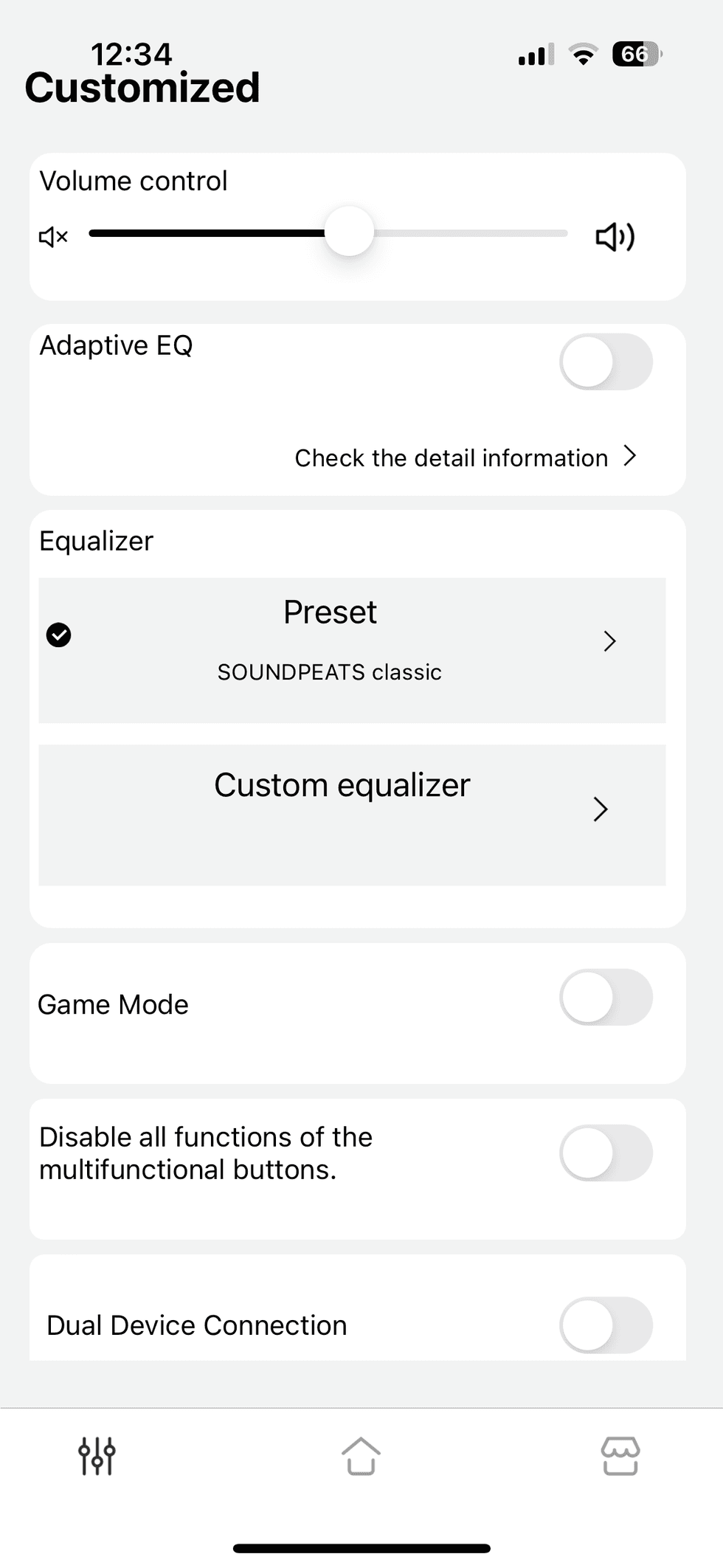Screen dimensions: 723x1568
Task: Tap the Custom equalizer option
Action: (x=342, y=785)
